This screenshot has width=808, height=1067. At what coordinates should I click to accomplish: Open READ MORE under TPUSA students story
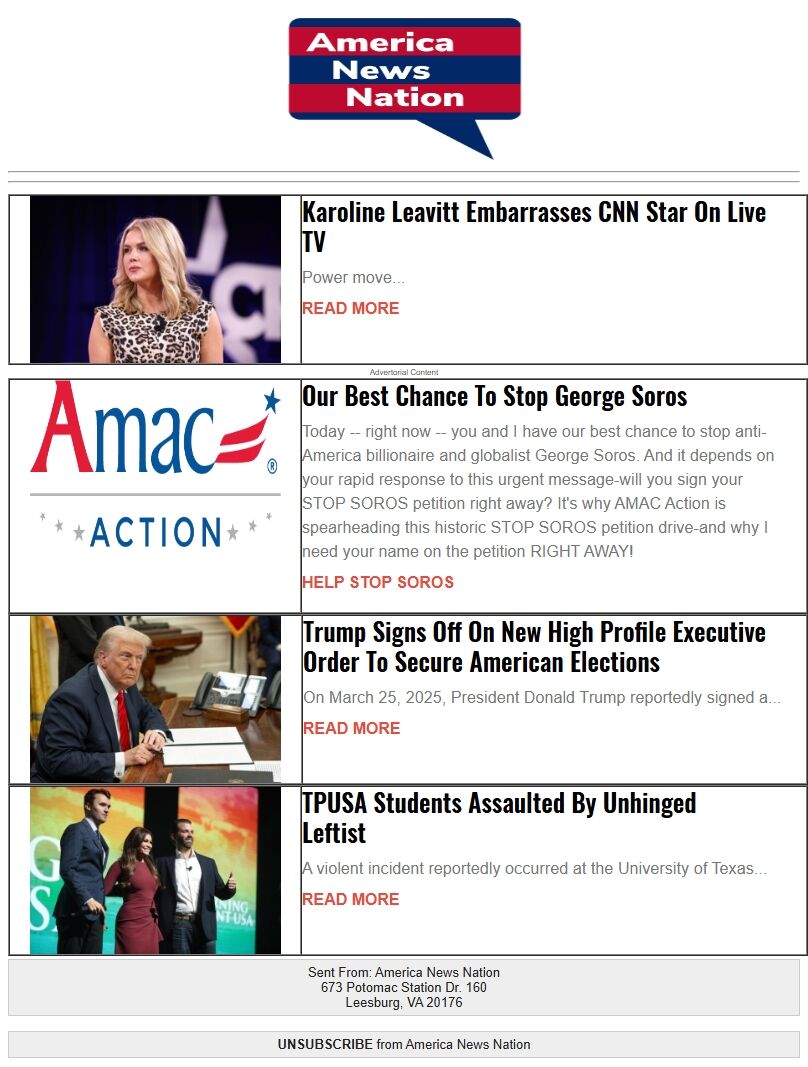click(350, 899)
